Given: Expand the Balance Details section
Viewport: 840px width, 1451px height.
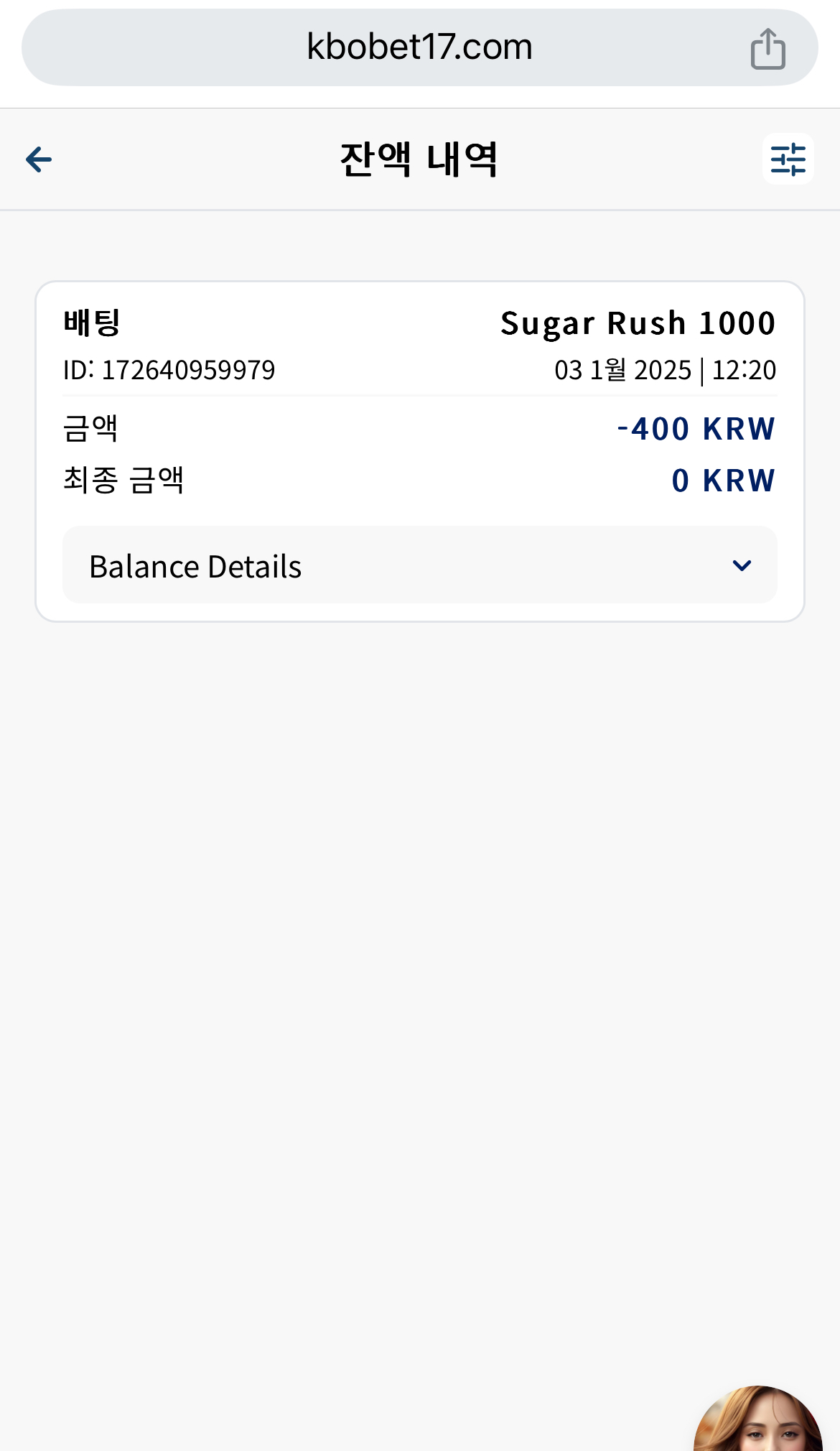Looking at the screenshot, I should pyautogui.click(x=420, y=565).
